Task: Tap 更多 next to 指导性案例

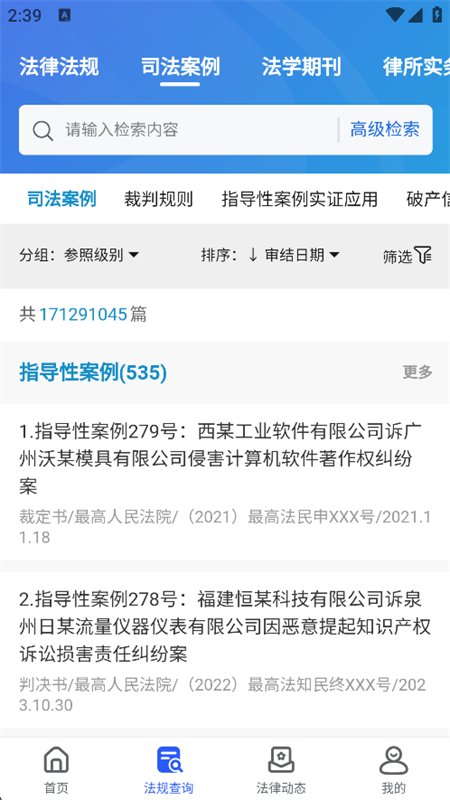Action: coord(417,372)
